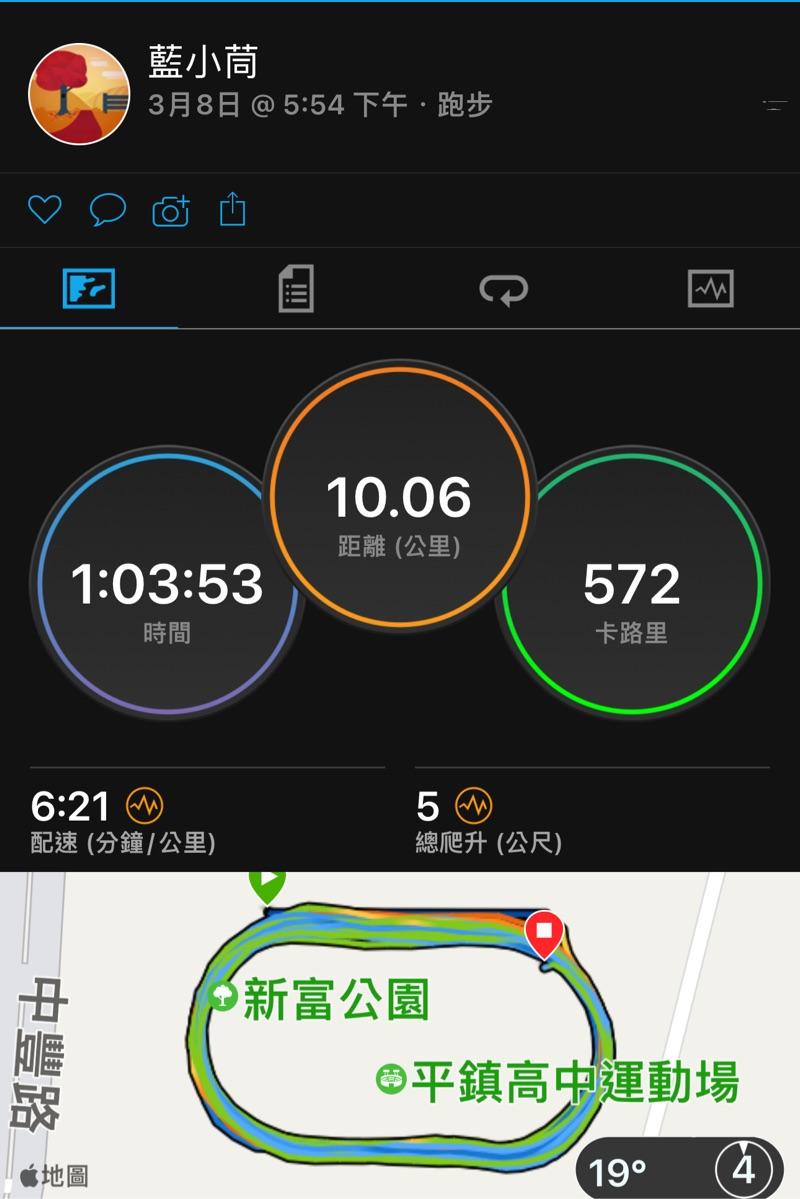The width and height of the screenshot is (800, 1199).
Task: Open the pace insights icon beside 6:21
Action: 145,805
